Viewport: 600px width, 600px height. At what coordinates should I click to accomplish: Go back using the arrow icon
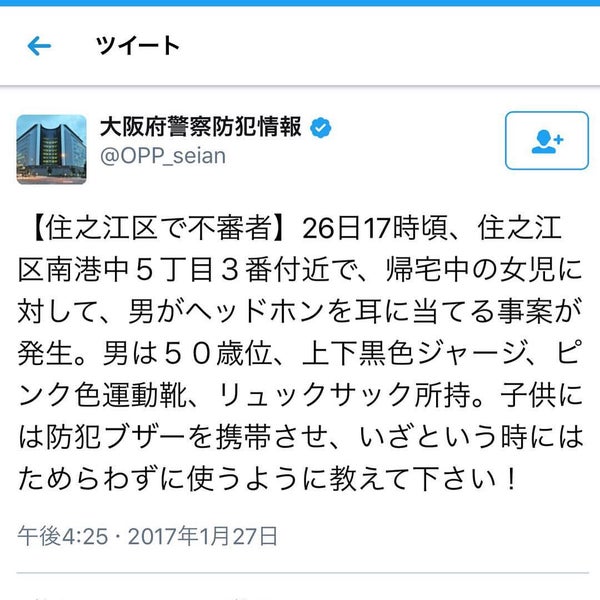point(39,46)
